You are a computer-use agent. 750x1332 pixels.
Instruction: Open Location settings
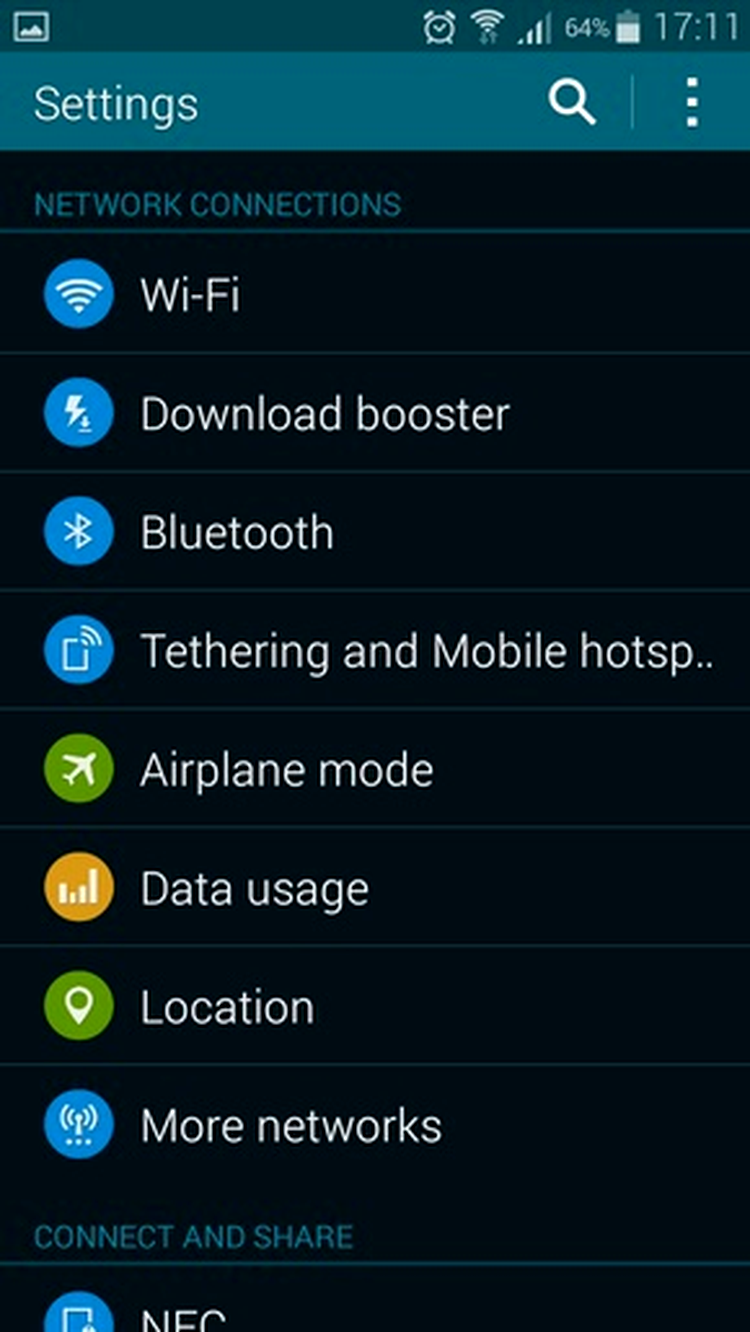(375, 1005)
